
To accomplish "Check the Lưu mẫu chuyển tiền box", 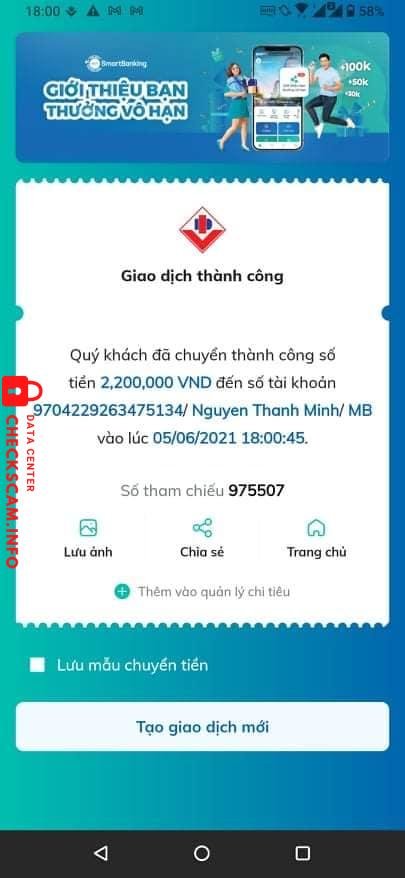I will pos(38,665).
